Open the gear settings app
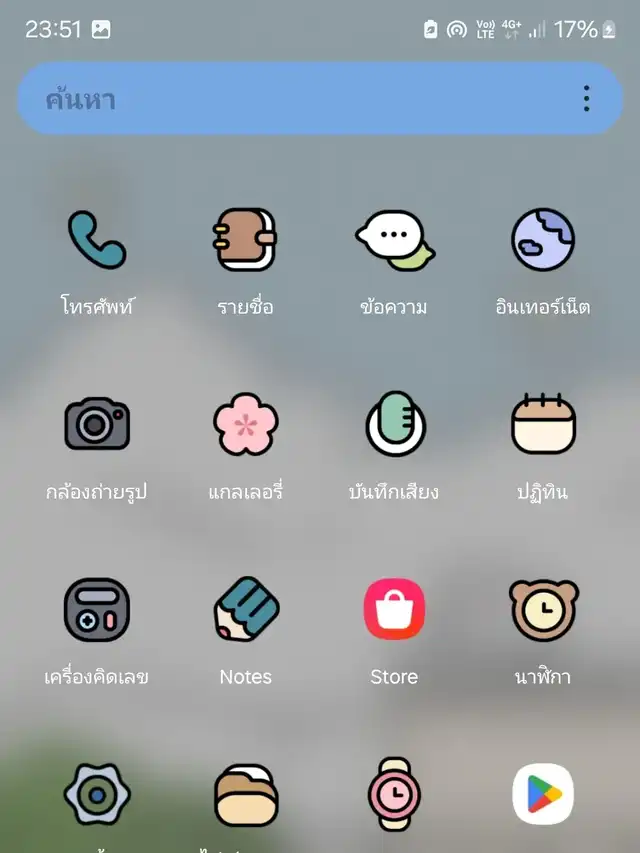The height and width of the screenshot is (853, 640). (x=97, y=795)
